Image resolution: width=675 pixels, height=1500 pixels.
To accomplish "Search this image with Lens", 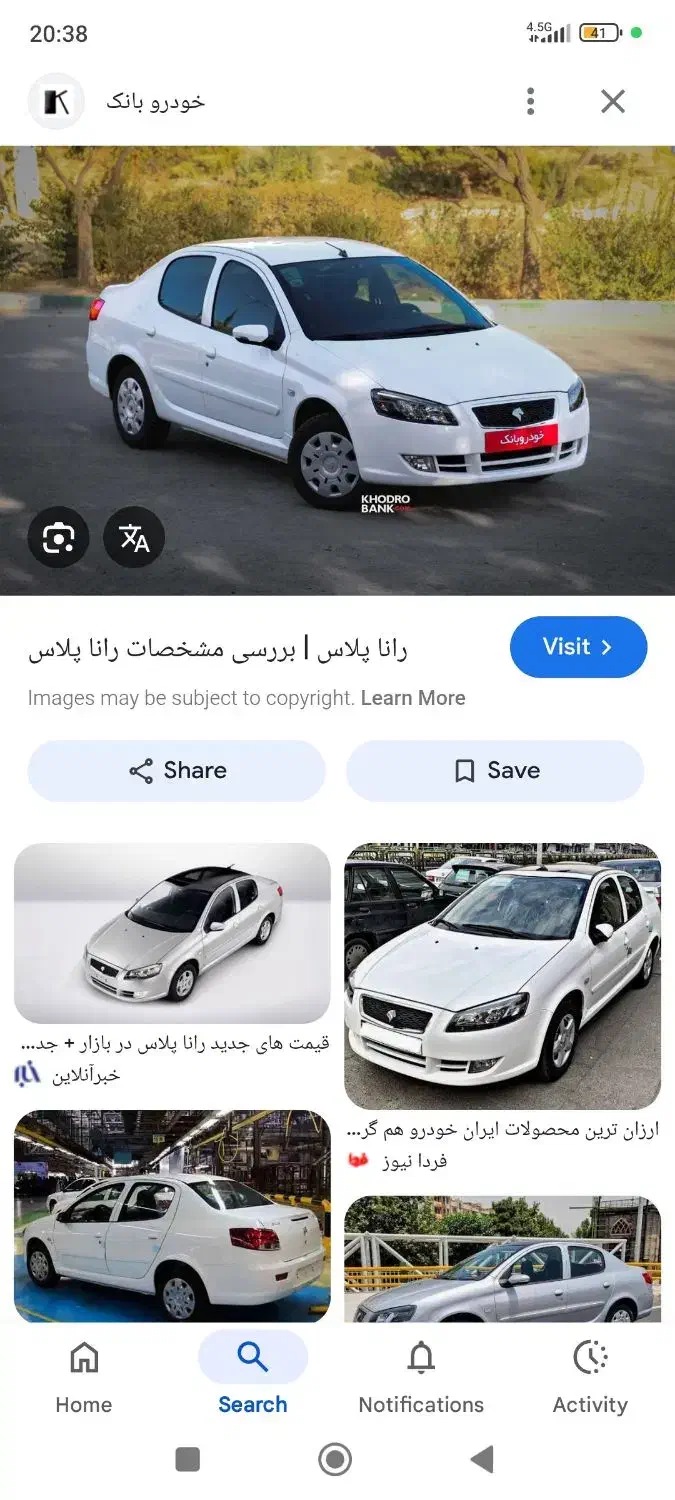I will [58, 538].
